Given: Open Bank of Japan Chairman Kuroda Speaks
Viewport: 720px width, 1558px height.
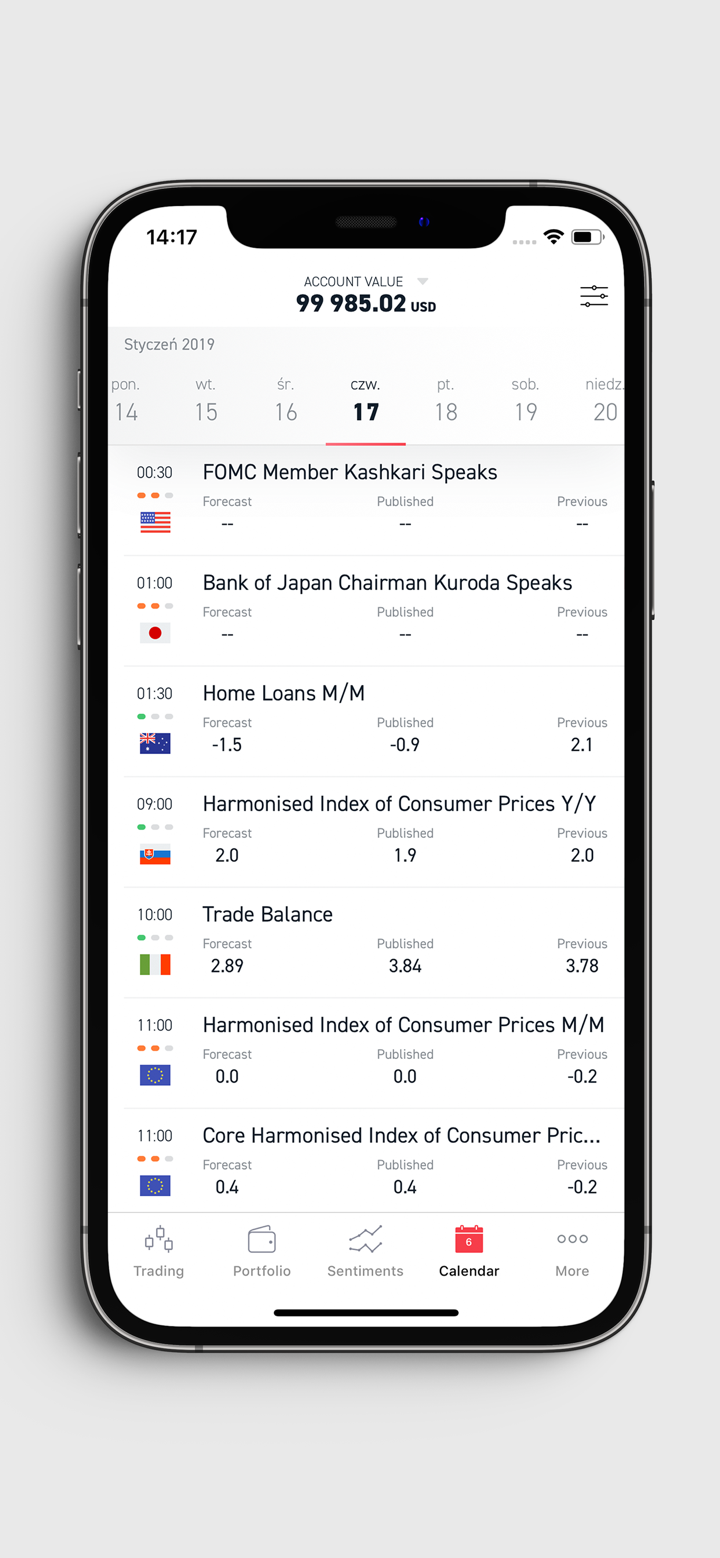Looking at the screenshot, I should (387, 583).
